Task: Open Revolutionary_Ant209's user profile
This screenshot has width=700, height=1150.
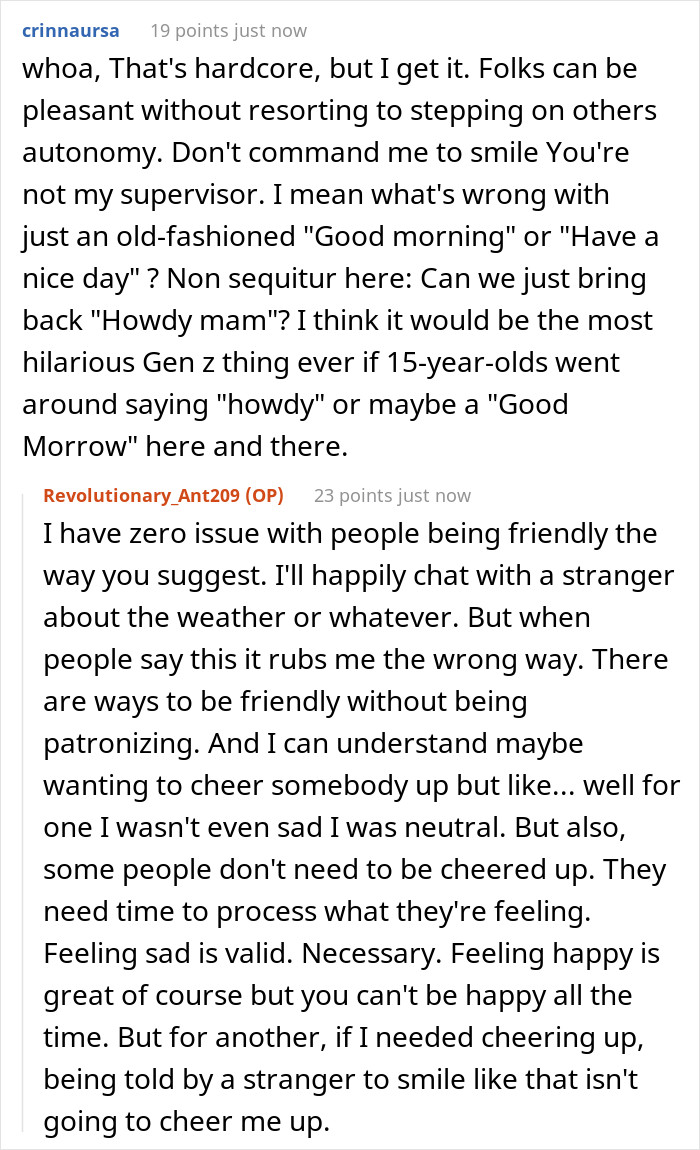Action: 143,495
